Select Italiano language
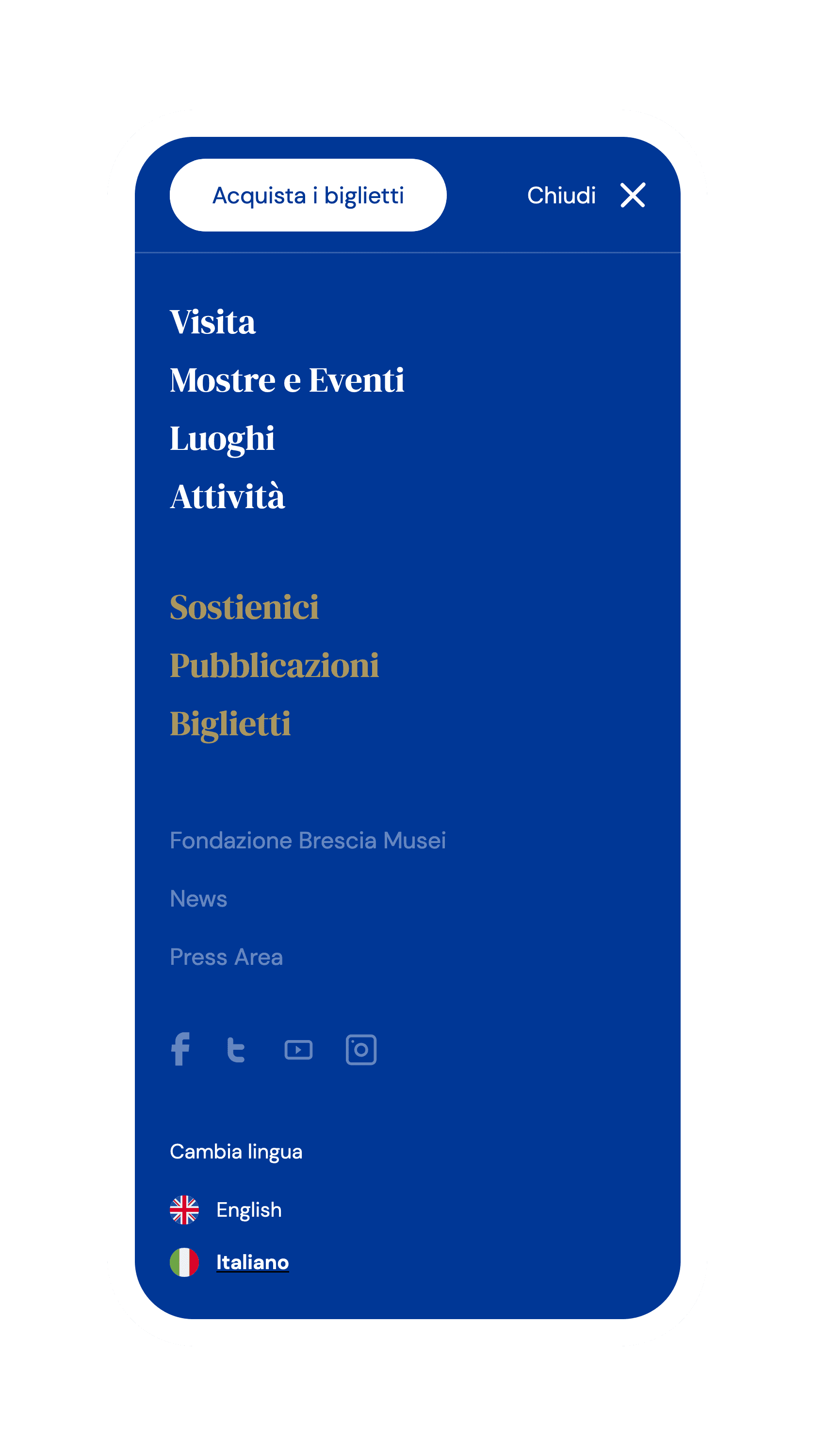 pyautogui.click(x=252, y=1263)
